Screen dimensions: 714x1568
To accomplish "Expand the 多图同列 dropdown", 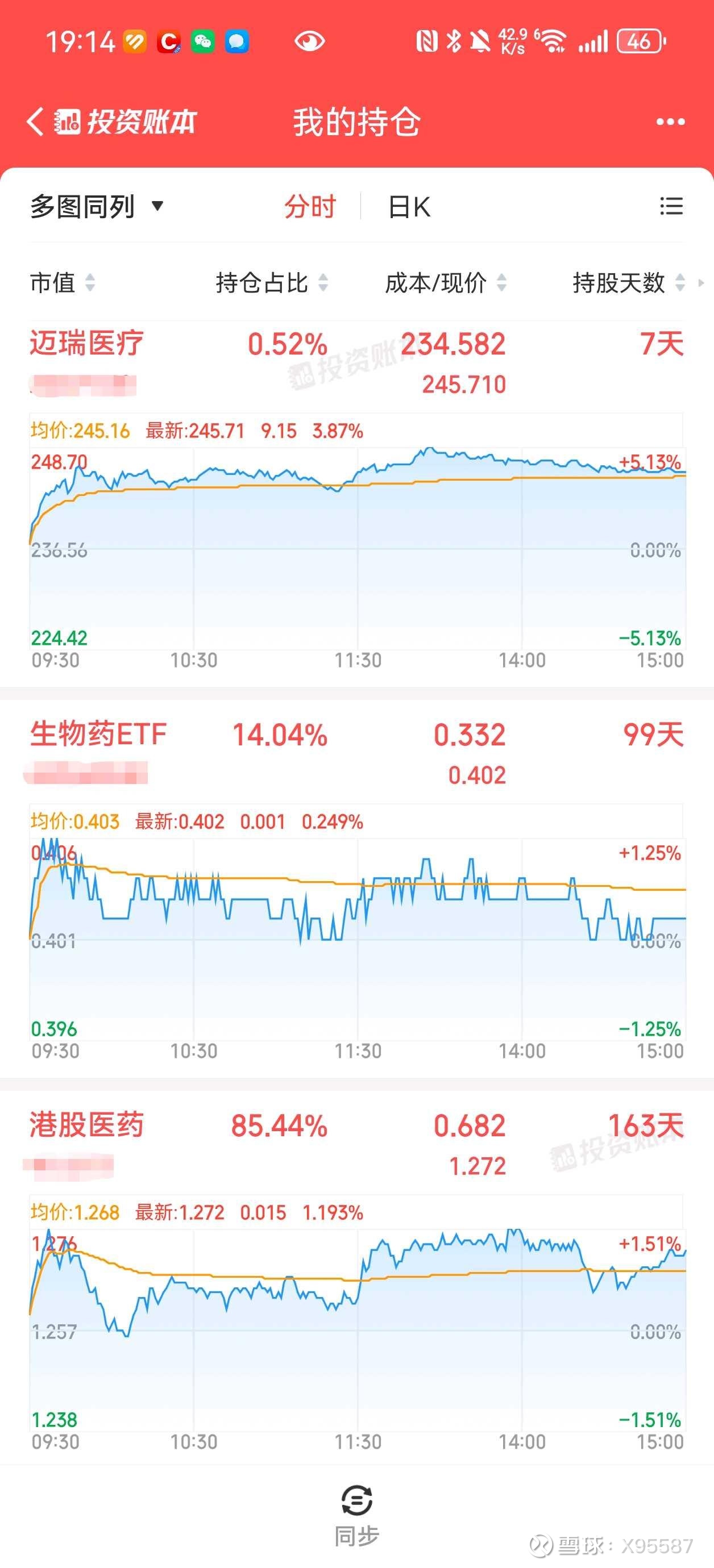I will (97, 206).
